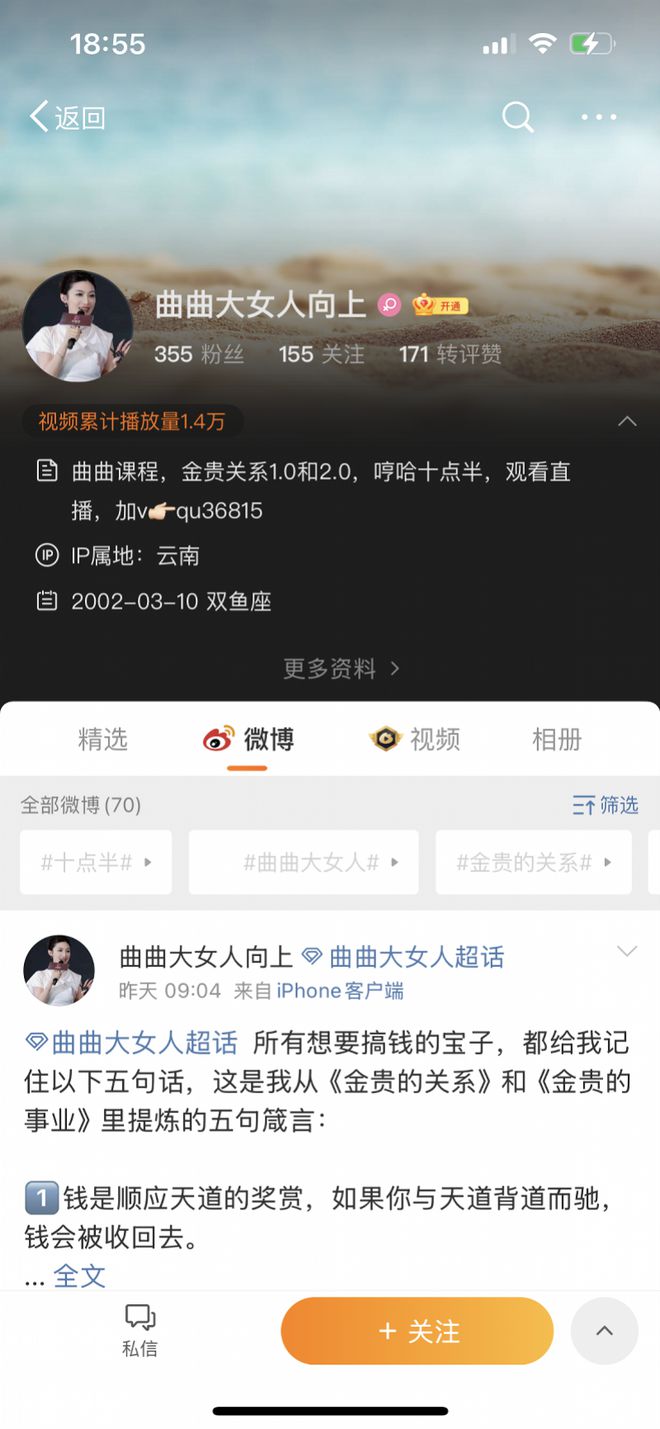Switch to the 微博 tab

coord(248,739)
